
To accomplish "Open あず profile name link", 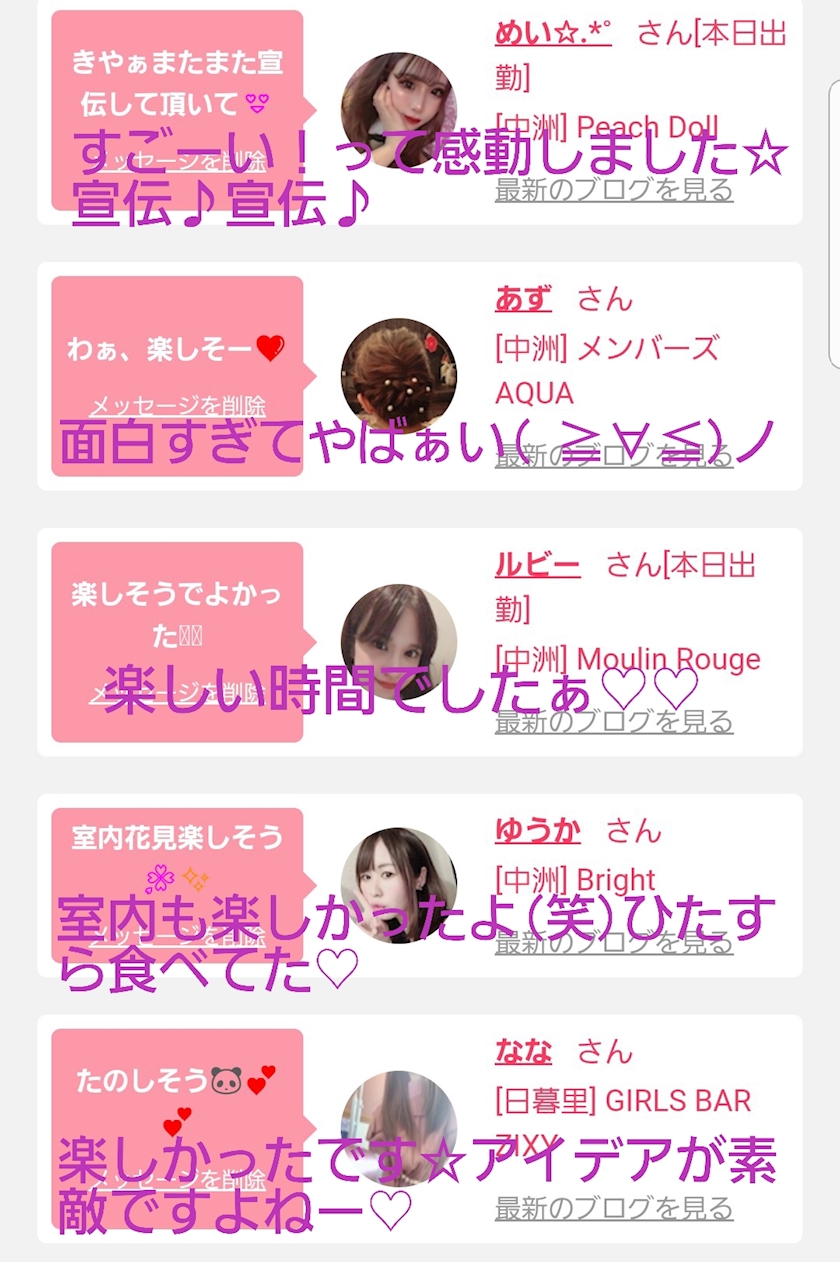I will (523, 299).
